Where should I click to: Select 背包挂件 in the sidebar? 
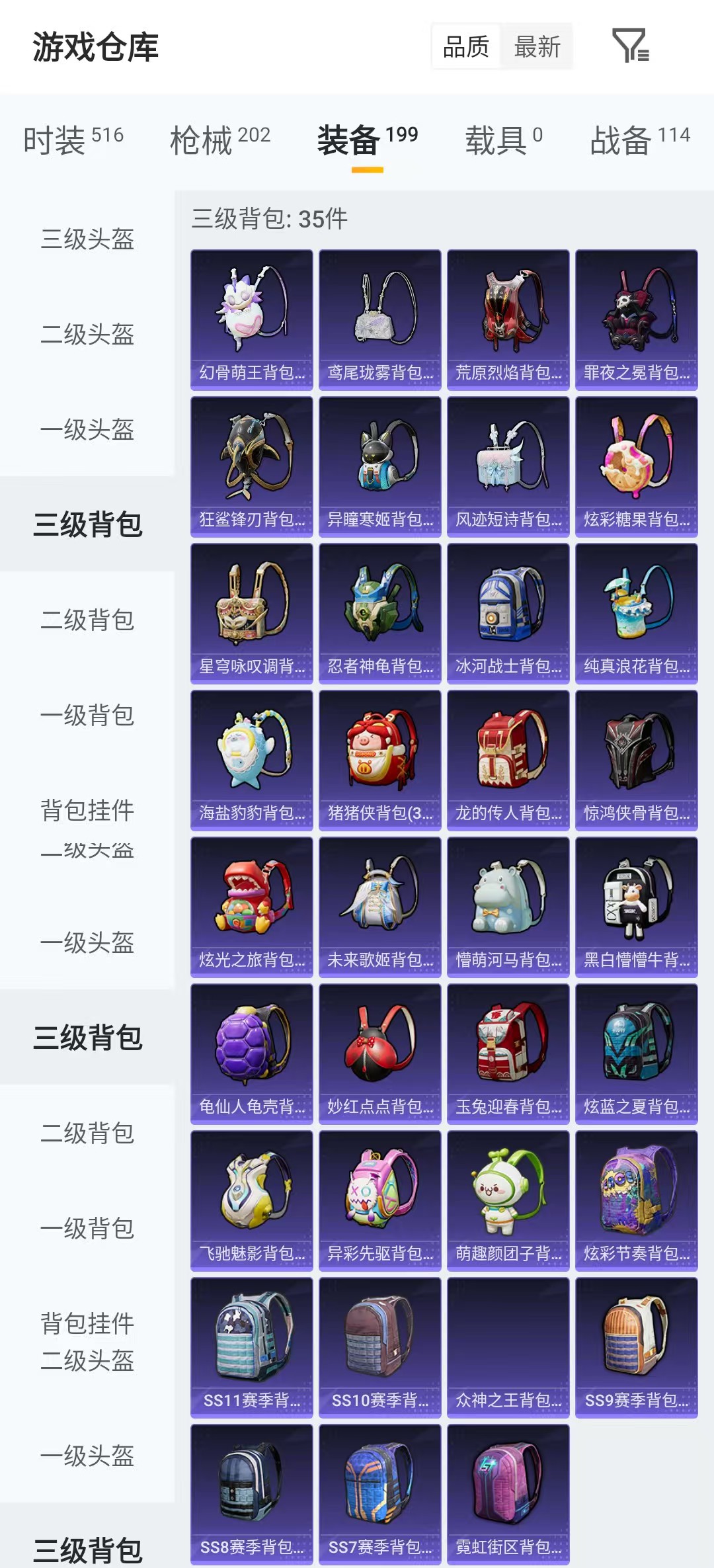87,811
